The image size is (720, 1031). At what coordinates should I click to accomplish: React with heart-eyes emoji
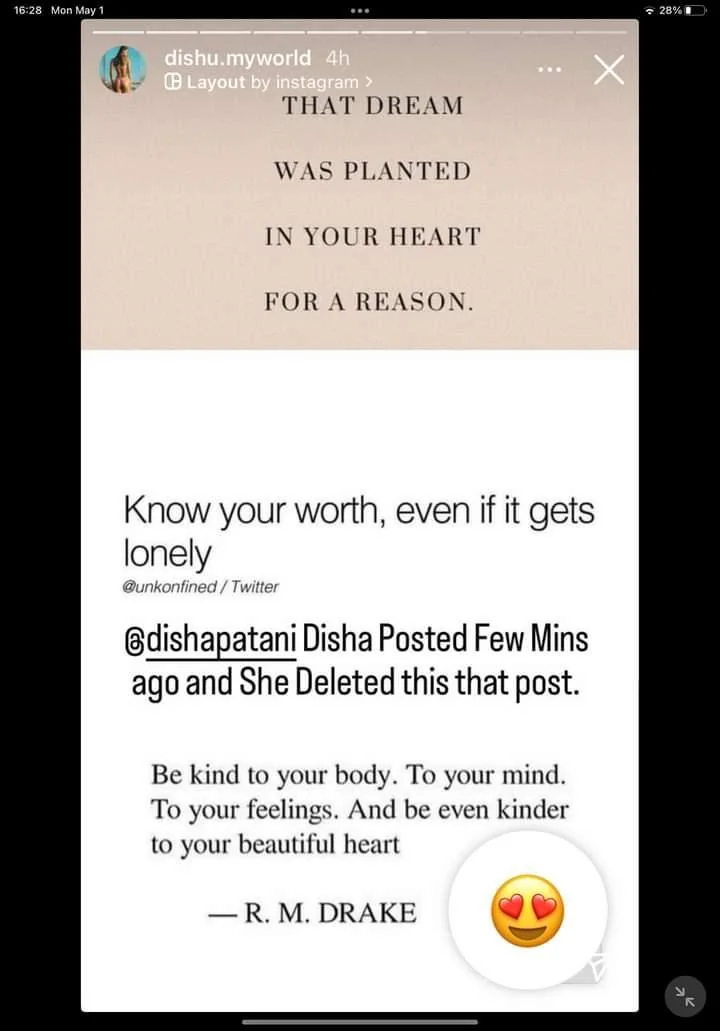(x=527, y=911)
